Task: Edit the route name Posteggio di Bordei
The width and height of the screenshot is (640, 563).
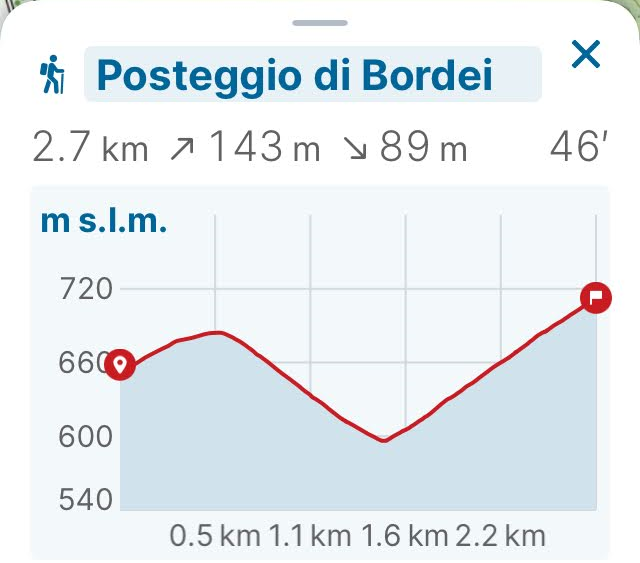Action: pos(312,74)
